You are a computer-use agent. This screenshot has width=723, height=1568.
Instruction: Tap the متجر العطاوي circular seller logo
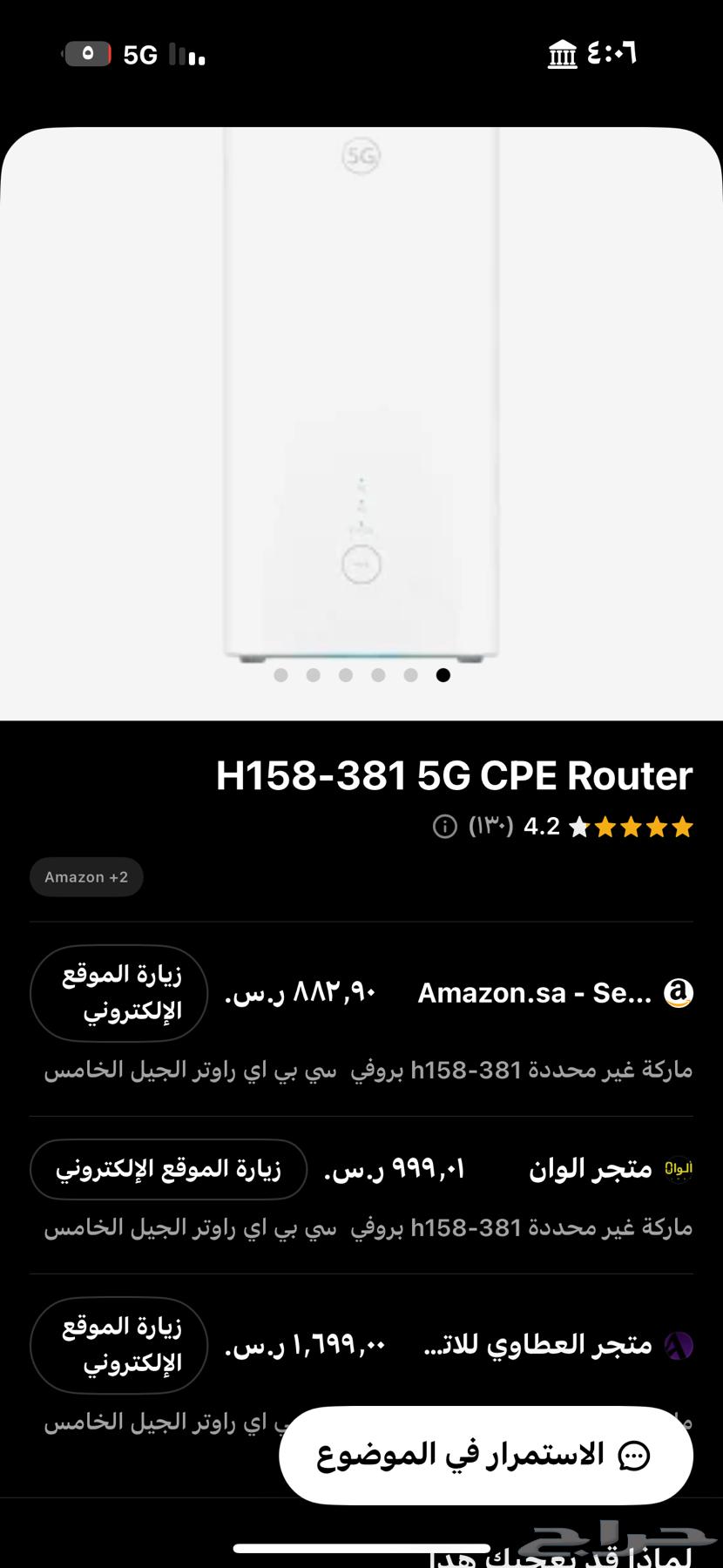click(678, 1345)
